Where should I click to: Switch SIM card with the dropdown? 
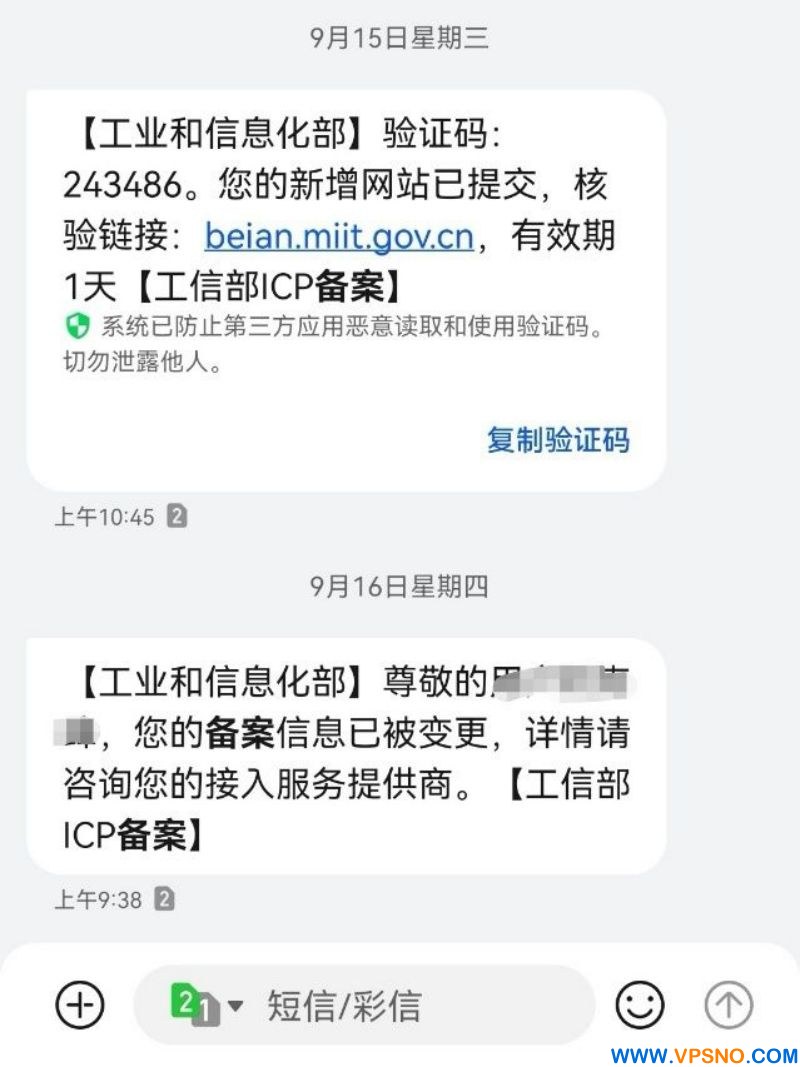coord(207,1005)
